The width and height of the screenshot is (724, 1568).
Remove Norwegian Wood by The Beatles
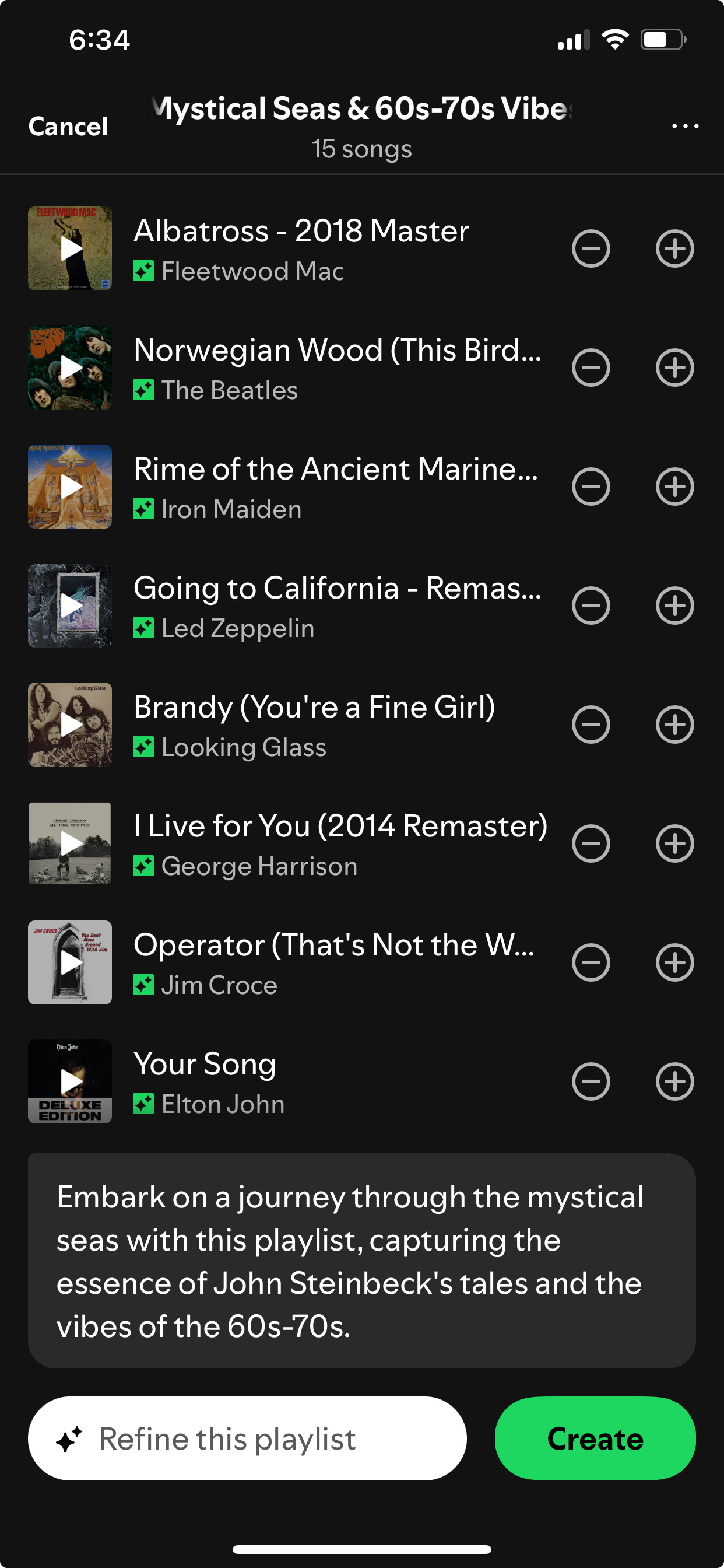coord(590,367)
